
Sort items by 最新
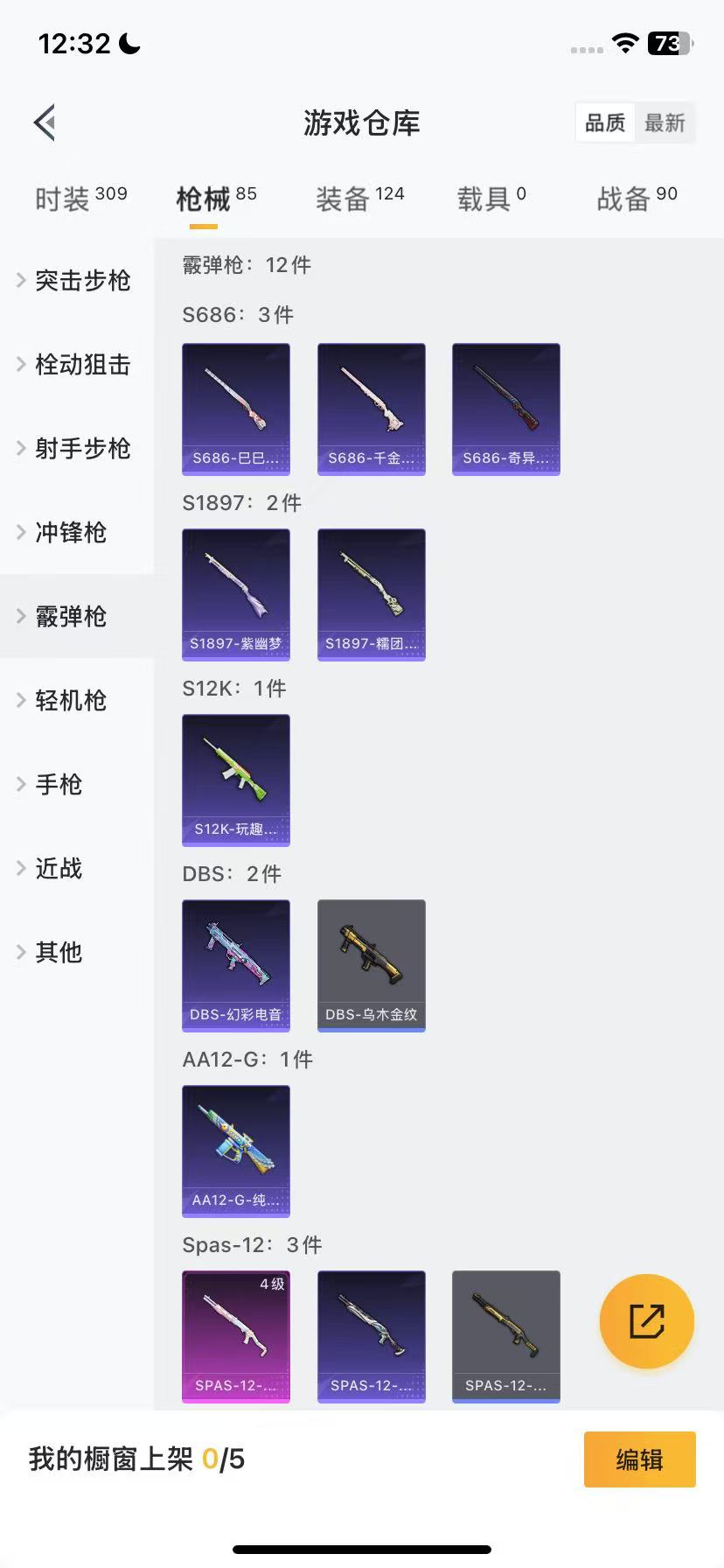pos(665,122)
